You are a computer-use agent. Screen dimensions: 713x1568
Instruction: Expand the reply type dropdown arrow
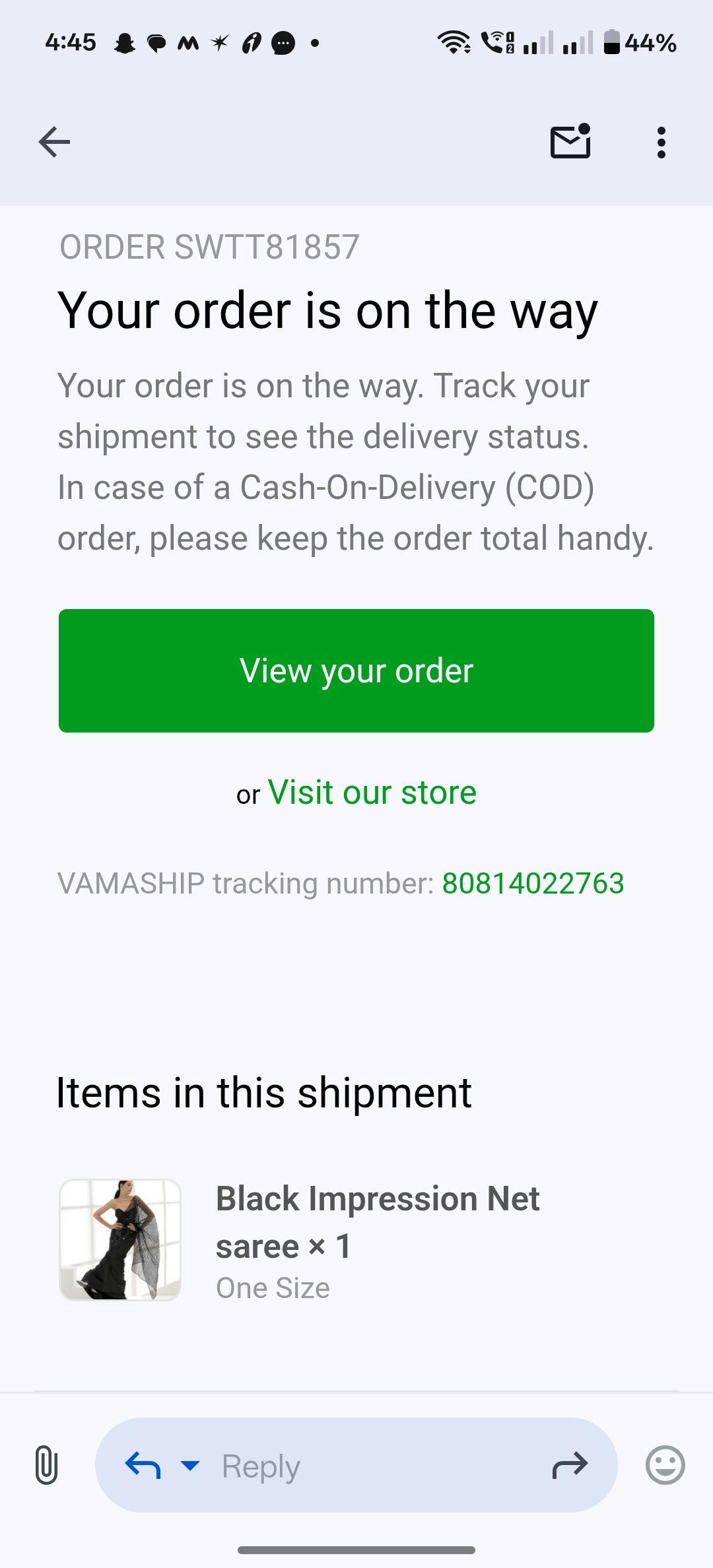pyautogui.click(x=190, y=1466)
